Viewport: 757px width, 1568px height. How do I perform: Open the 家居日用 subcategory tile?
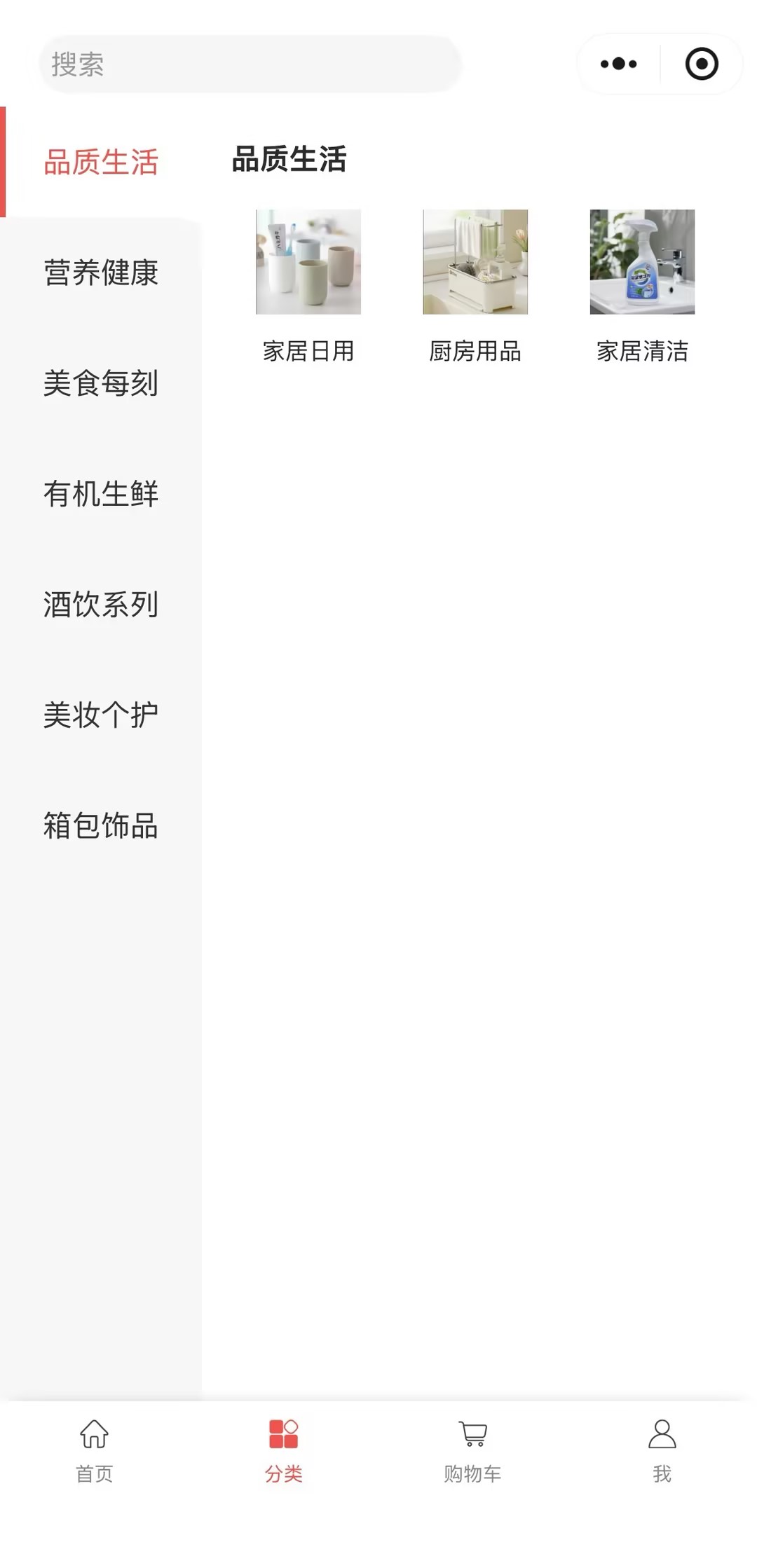(x=308, y=287)
